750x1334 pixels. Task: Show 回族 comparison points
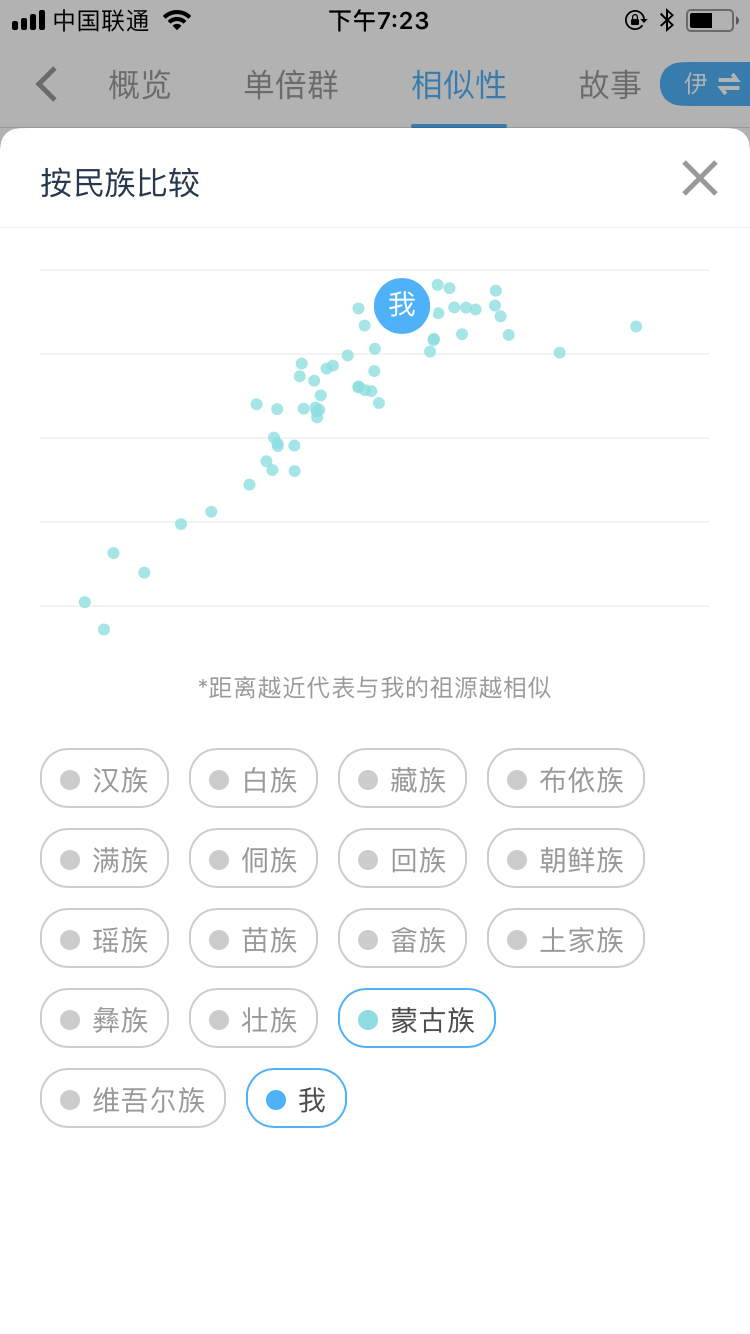tap(402, 858)
